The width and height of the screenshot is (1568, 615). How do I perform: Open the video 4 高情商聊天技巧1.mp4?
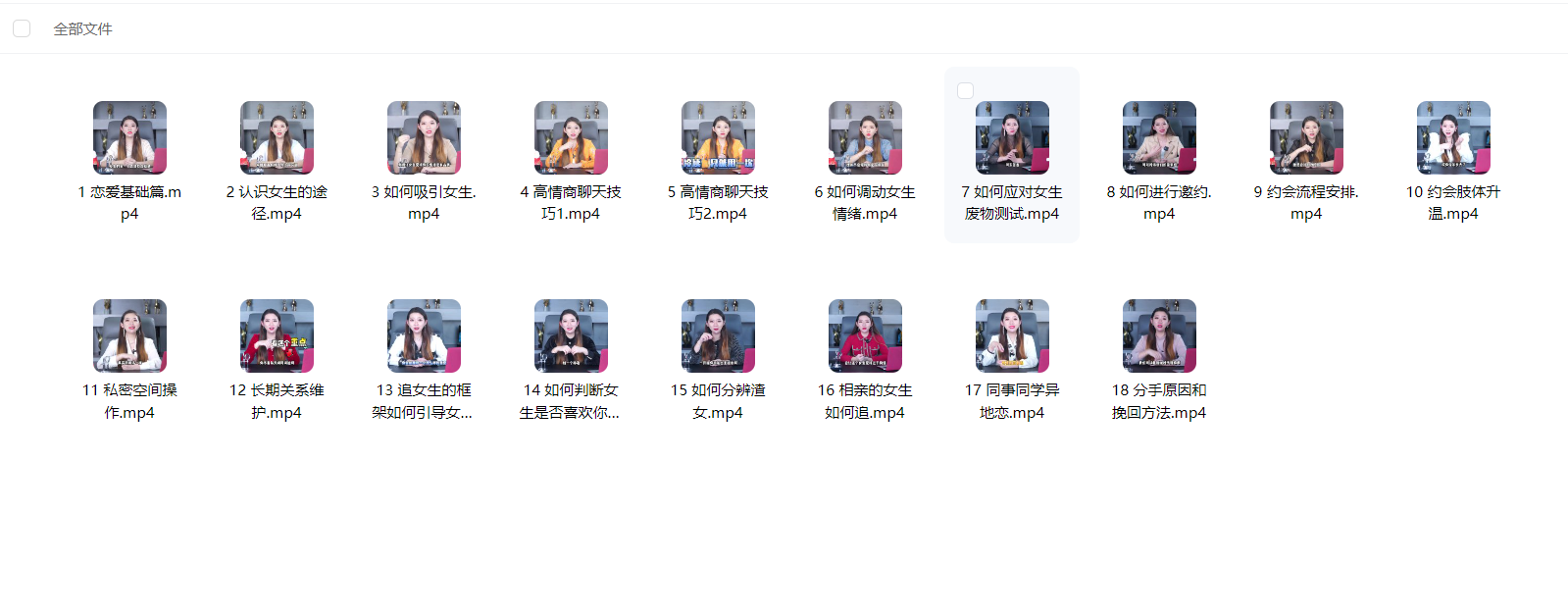(x=571, y=138)
